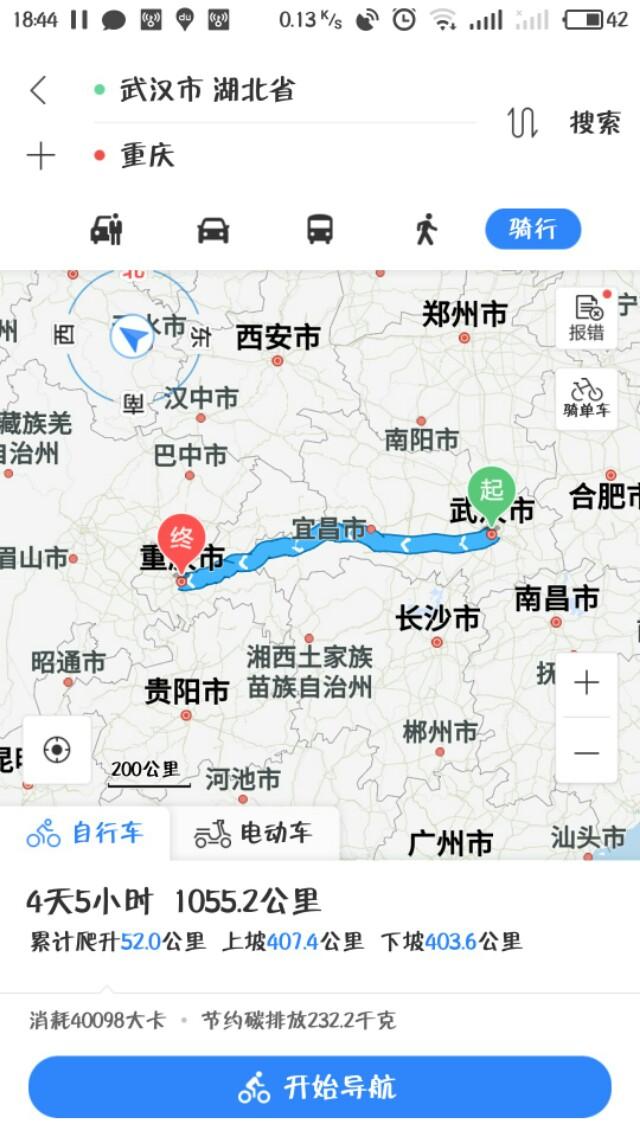Image resolution: width=640 pixels, height=1137 pixels.
Task: Select the 自行车 bicycle tab
Action: tap(86, 832)
